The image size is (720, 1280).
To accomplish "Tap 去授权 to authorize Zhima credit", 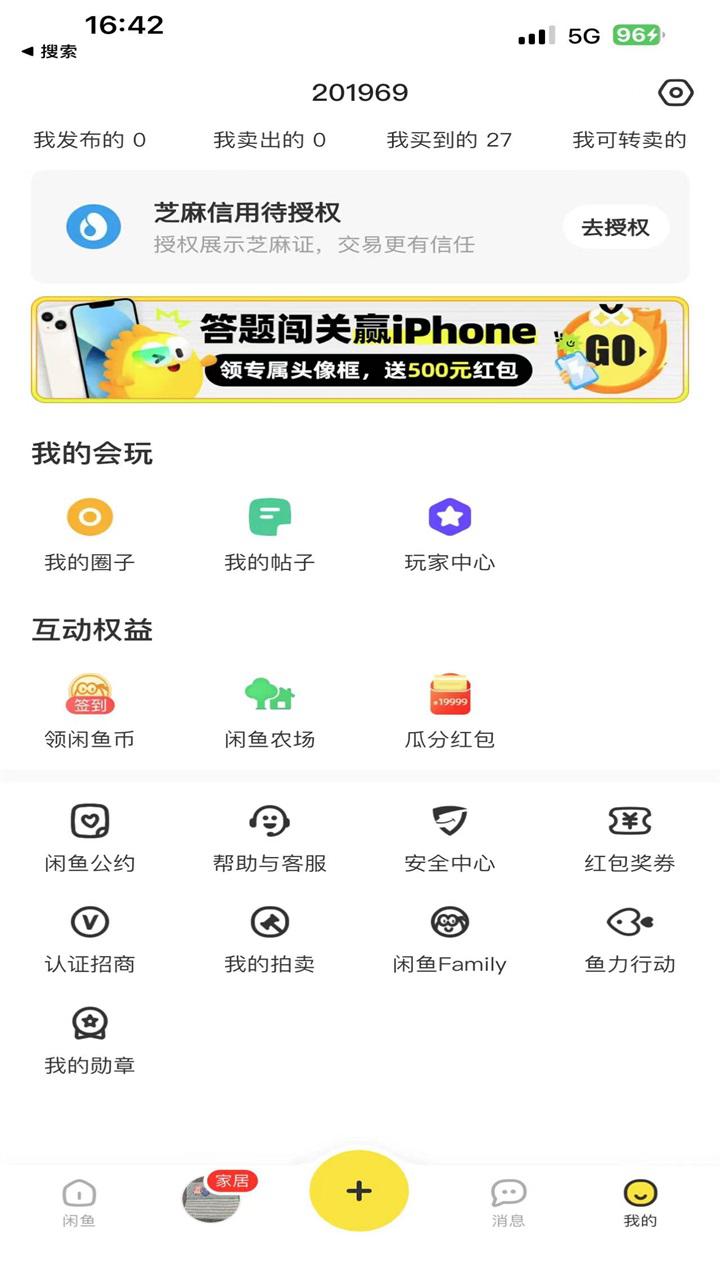I will (615, 227).
